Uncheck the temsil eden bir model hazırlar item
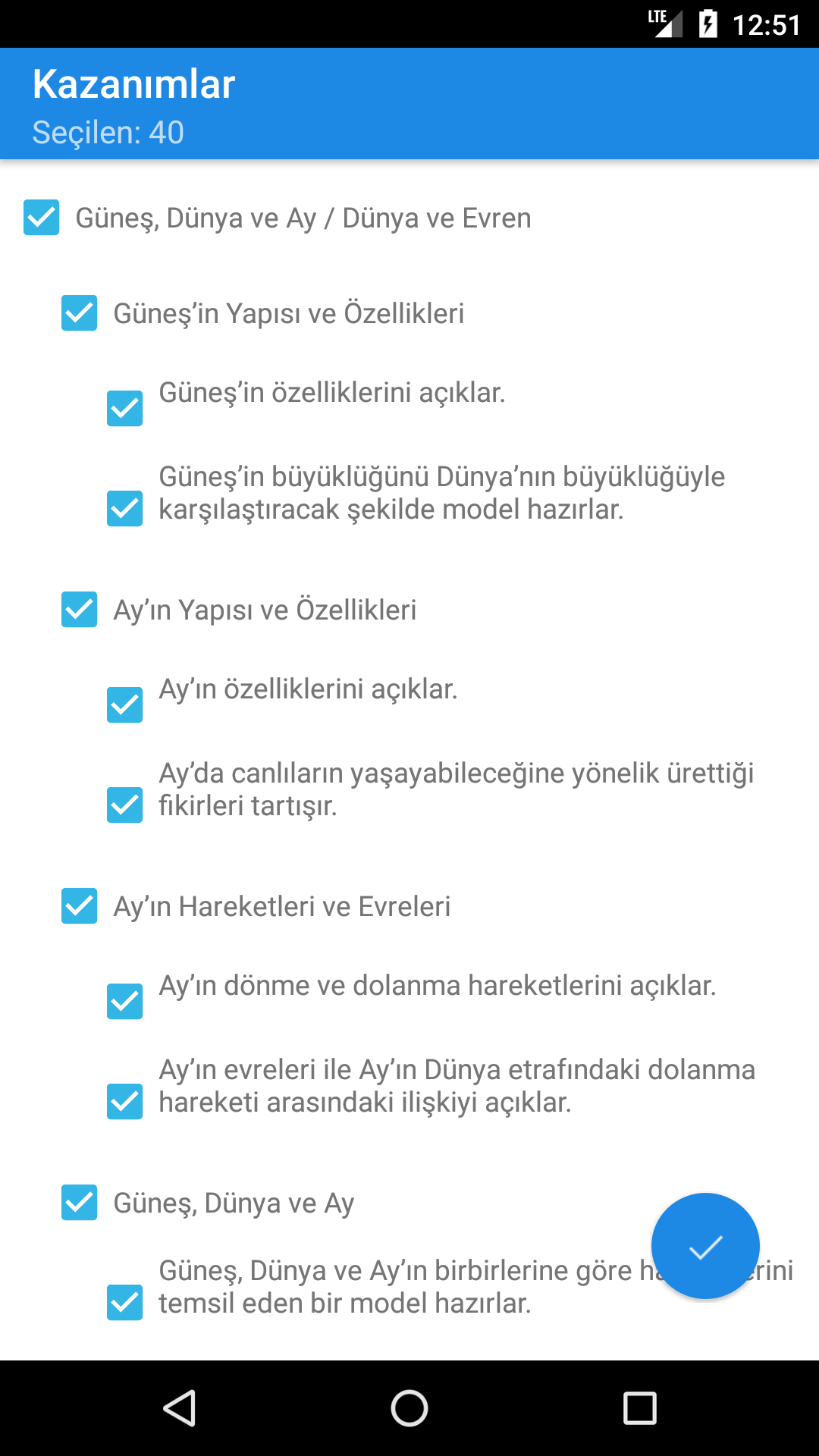819x1456 pixels. tap(125, 1303)
